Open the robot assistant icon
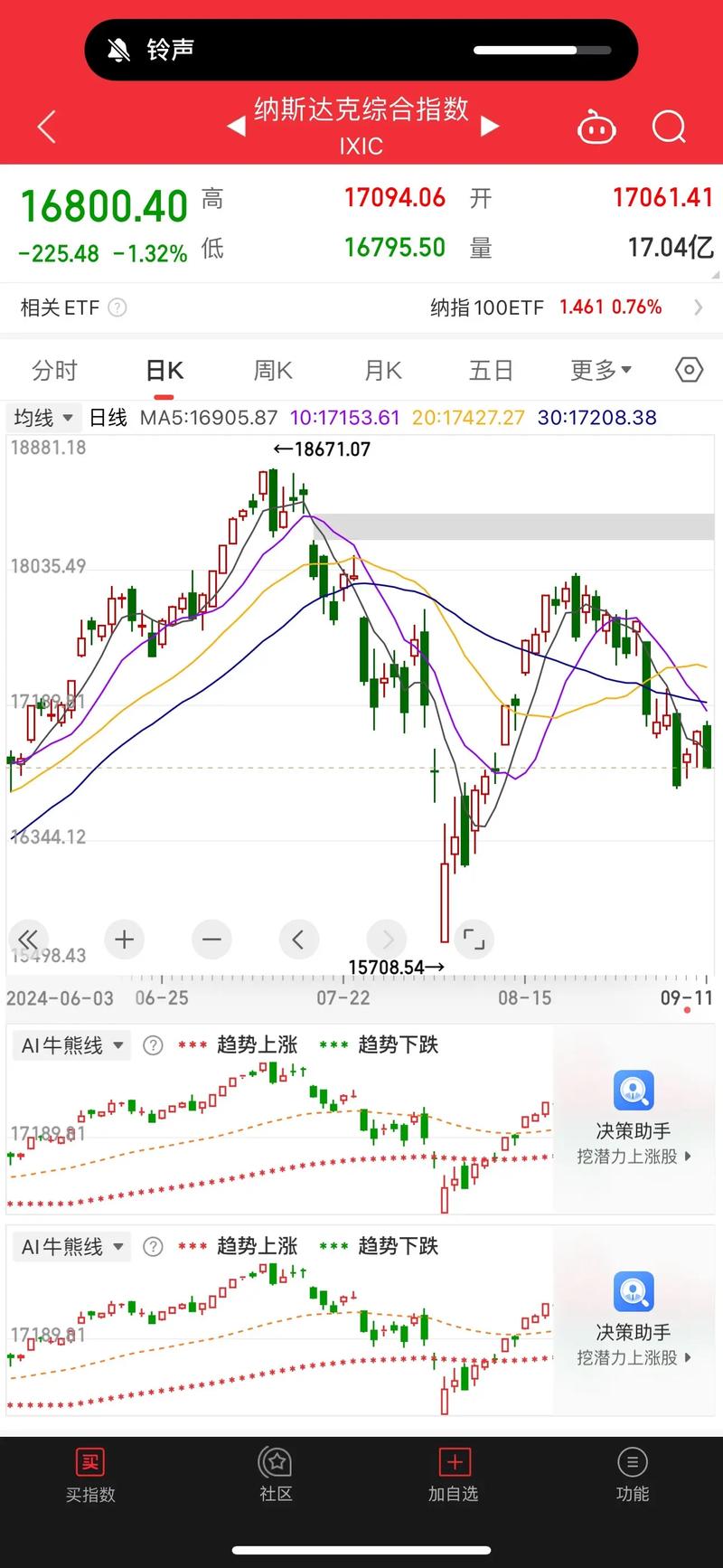This screenshot has width=723, height=1568. coord(596,128)
